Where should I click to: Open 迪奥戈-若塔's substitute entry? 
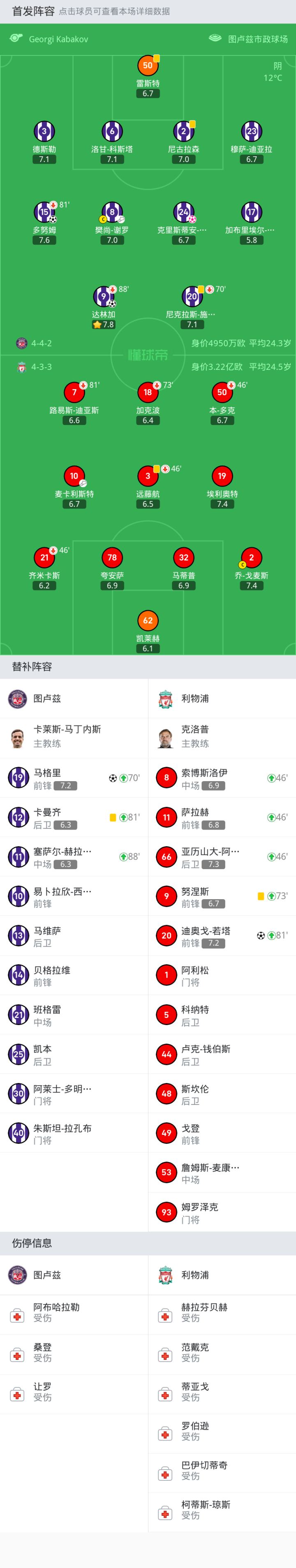(x=222, y=935)
